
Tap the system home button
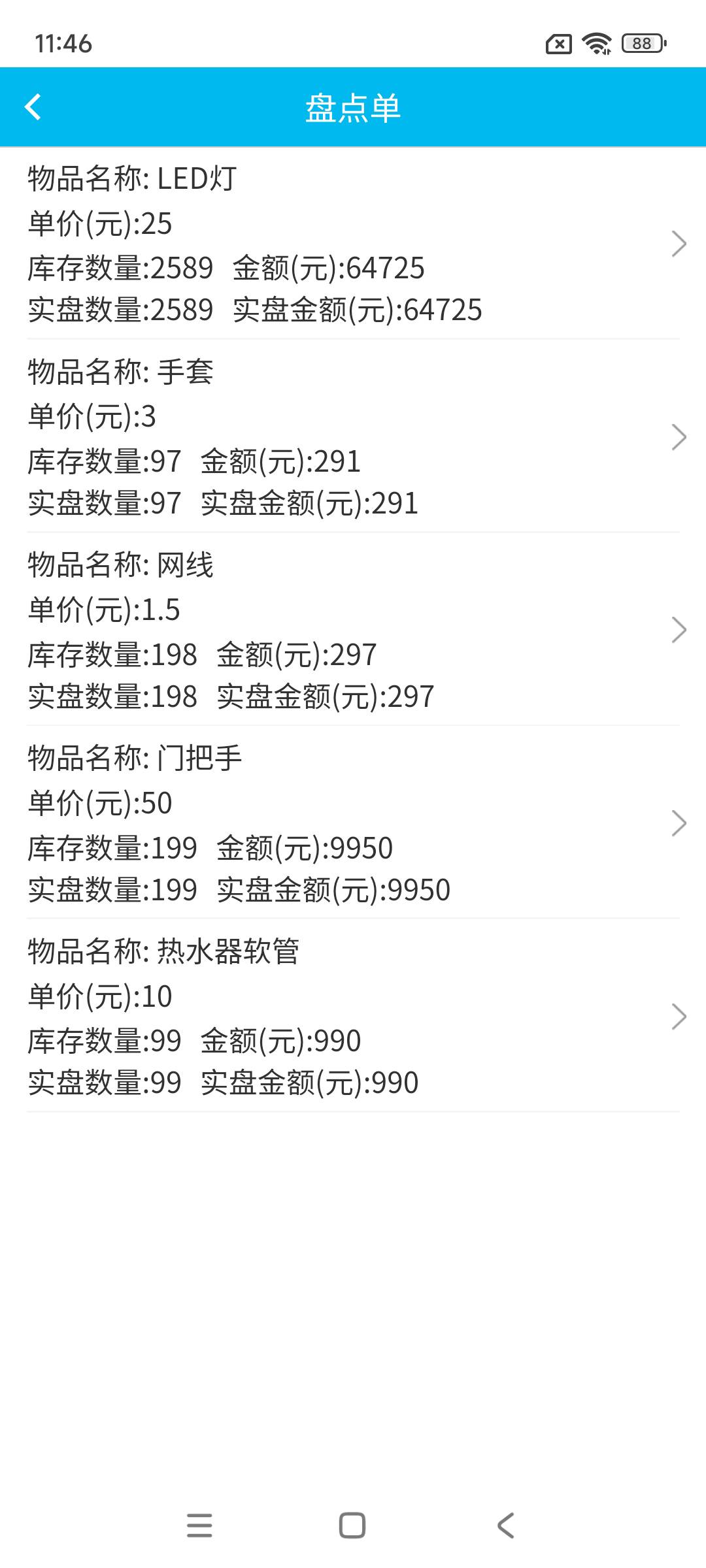tap(352, 1526)
